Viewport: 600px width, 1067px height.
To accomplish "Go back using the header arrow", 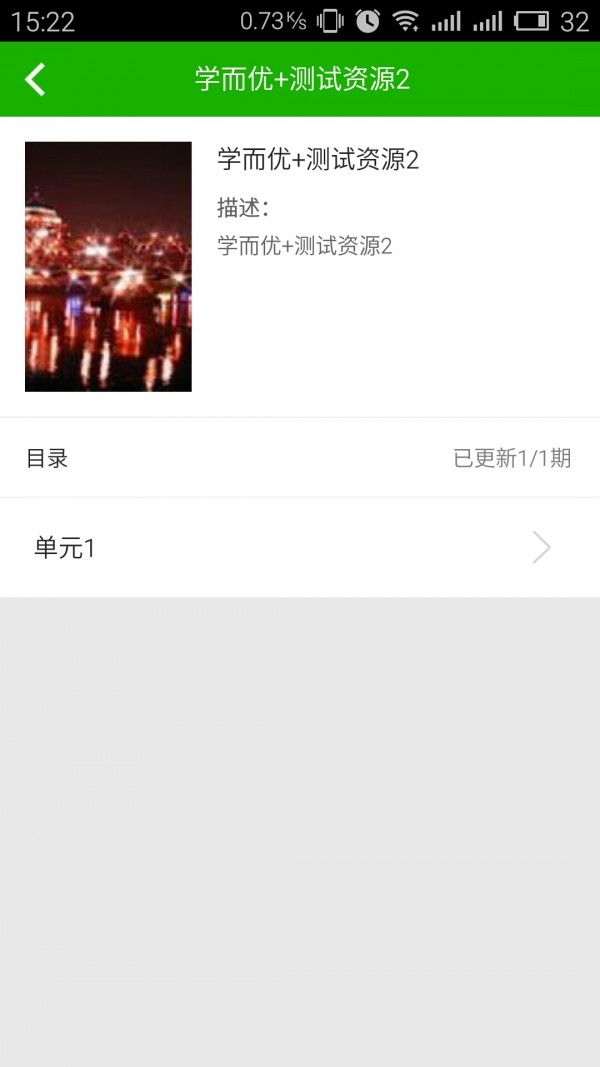I will click(x=36, y=80).
